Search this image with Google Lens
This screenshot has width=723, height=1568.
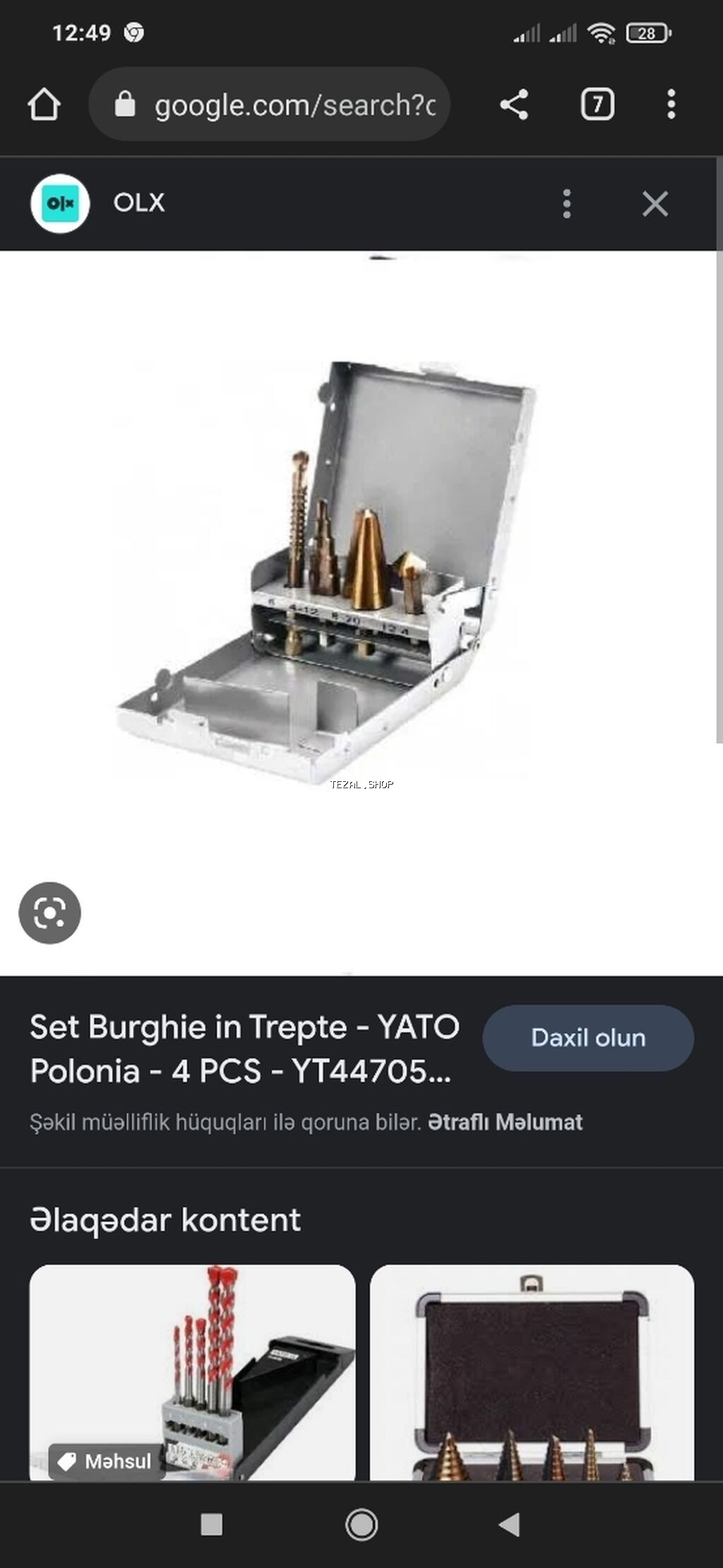click(x=49, y=912)
